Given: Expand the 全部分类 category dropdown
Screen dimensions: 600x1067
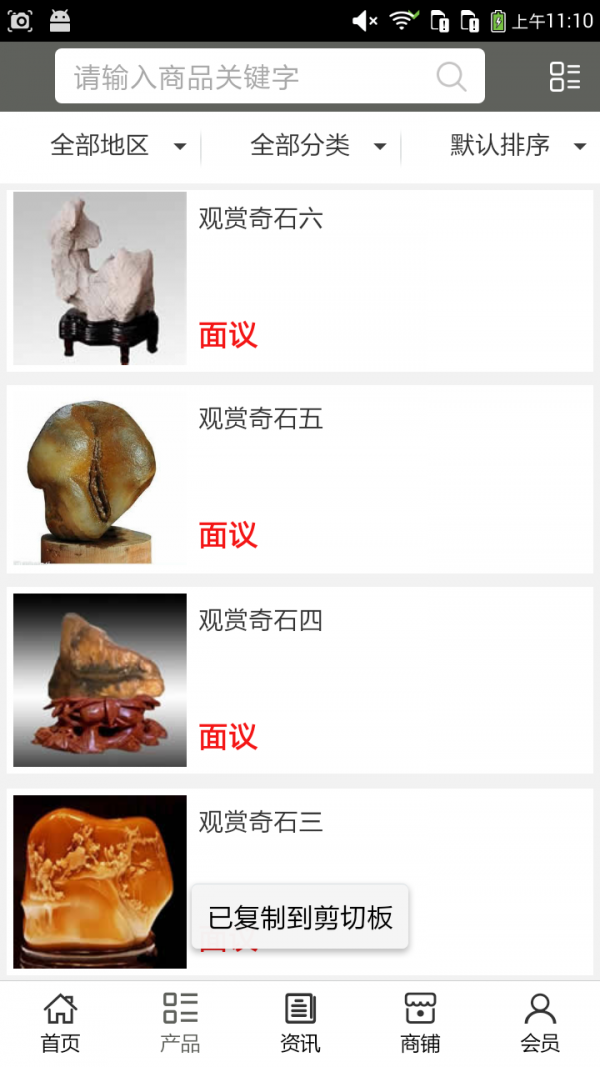Looking at the screenshot, I should point(317,146).
